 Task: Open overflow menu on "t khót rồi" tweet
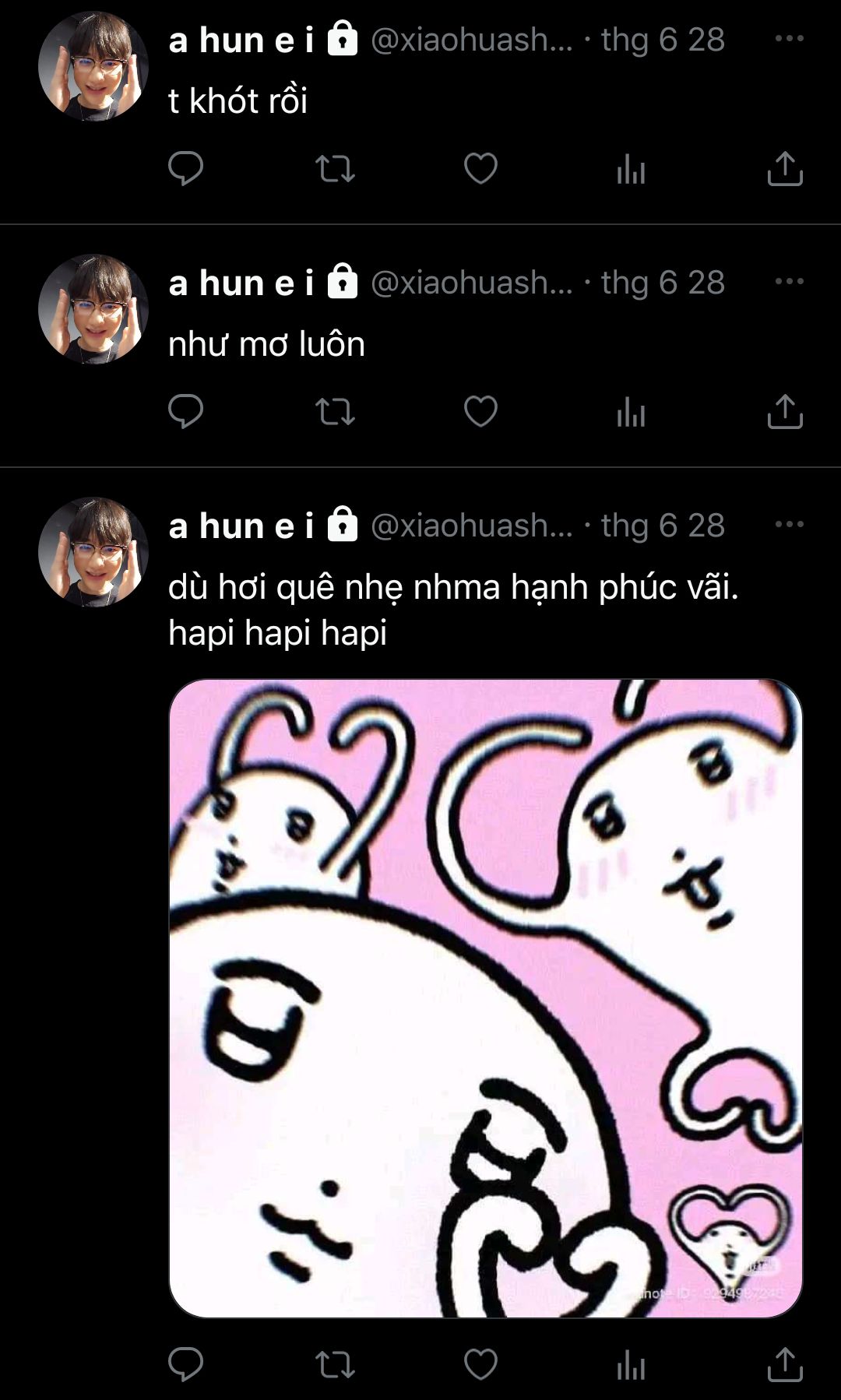789,39
